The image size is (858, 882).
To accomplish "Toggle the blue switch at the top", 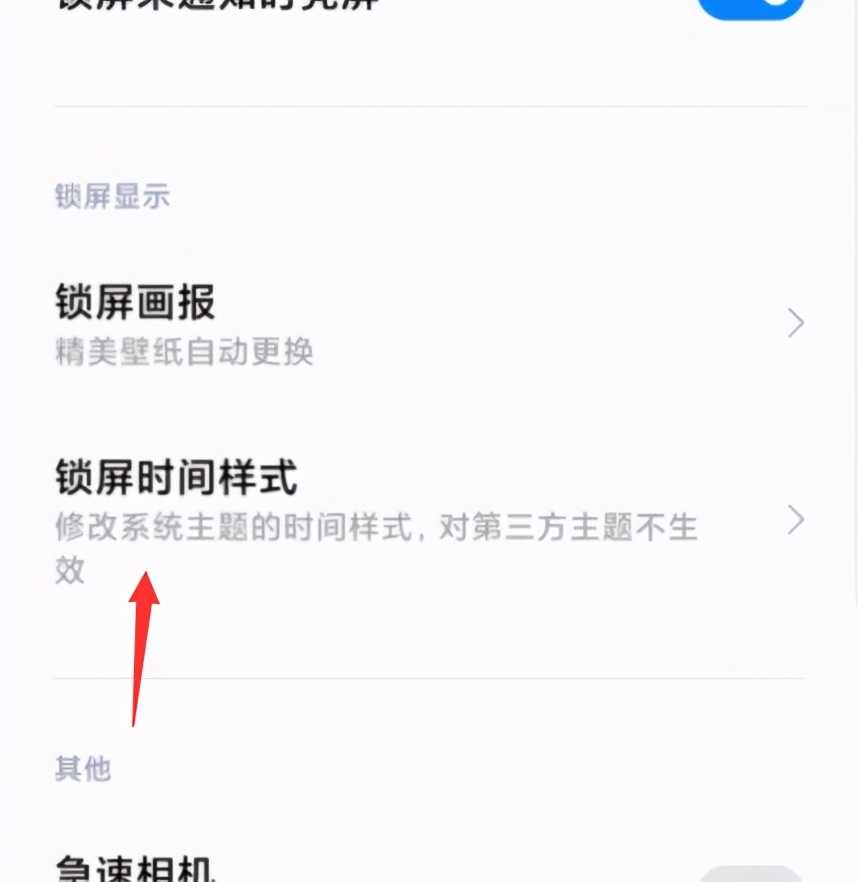I will [750, 8].
